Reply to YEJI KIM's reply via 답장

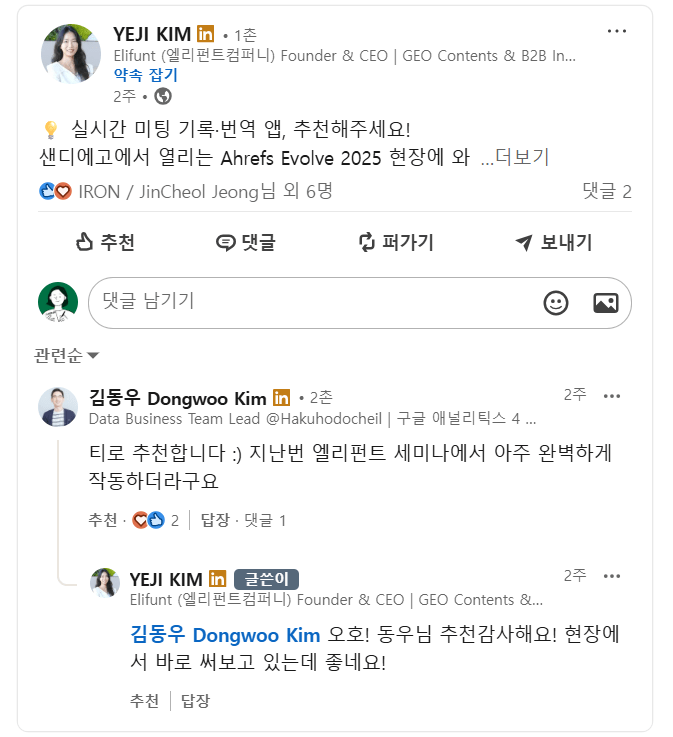[x=195, y=700]
